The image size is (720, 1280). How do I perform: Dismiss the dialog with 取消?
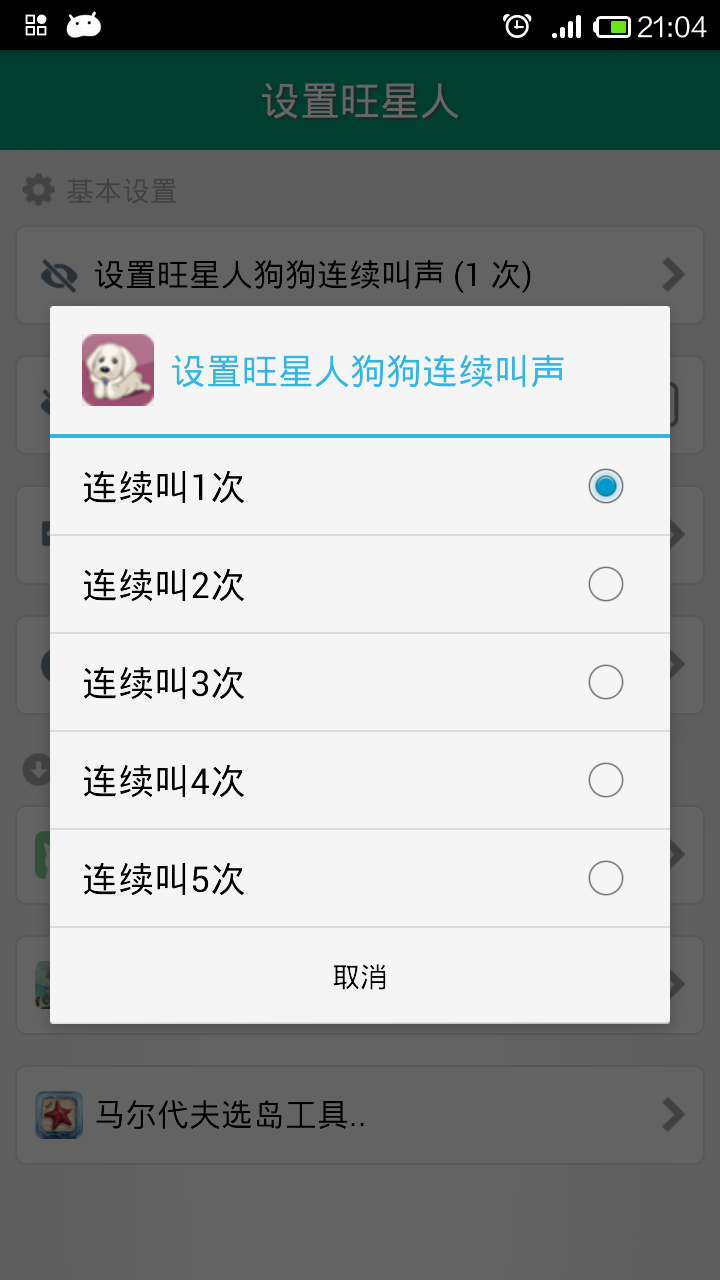click(360, 976)
